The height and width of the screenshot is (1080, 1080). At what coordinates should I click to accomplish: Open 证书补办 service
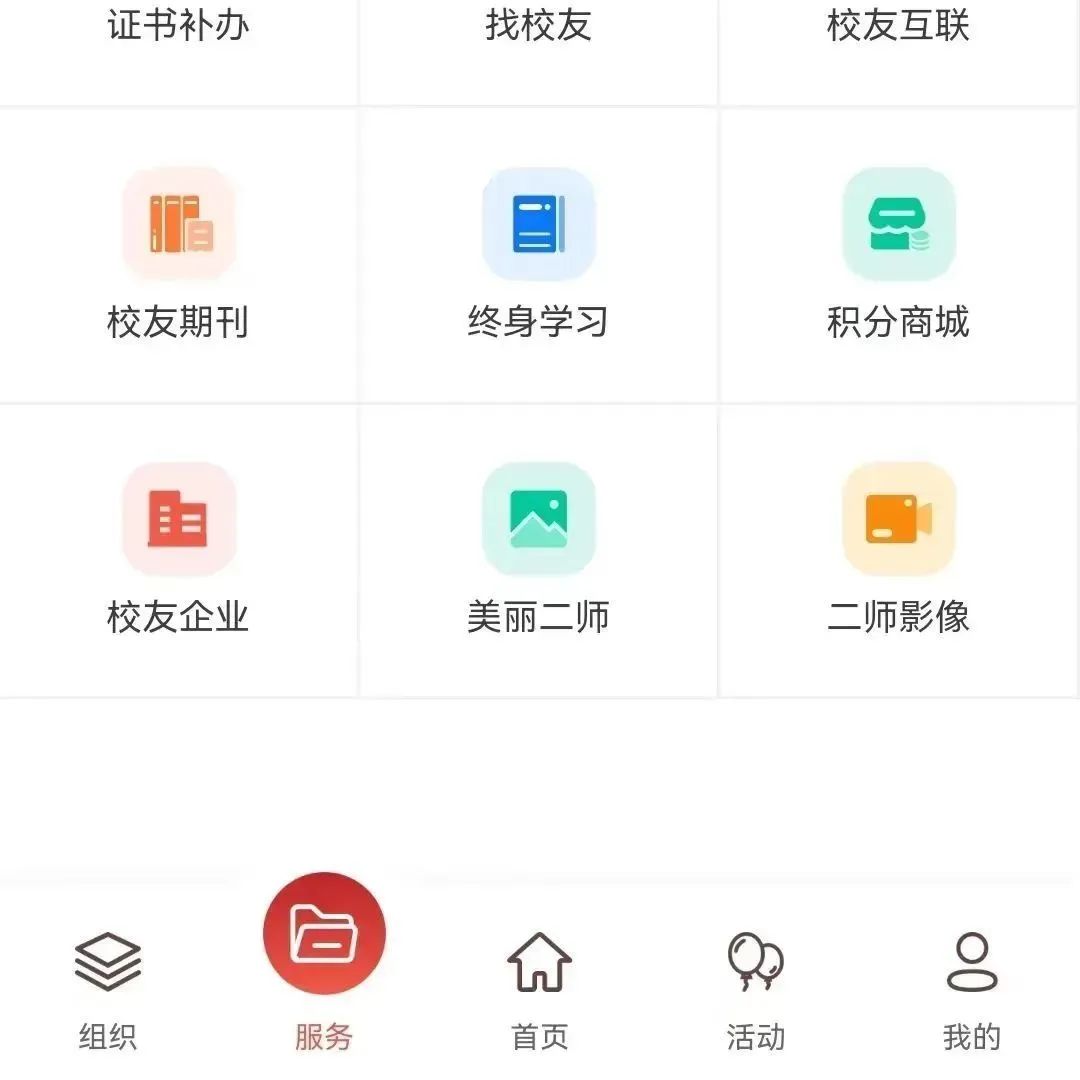[x=178, y=26]
